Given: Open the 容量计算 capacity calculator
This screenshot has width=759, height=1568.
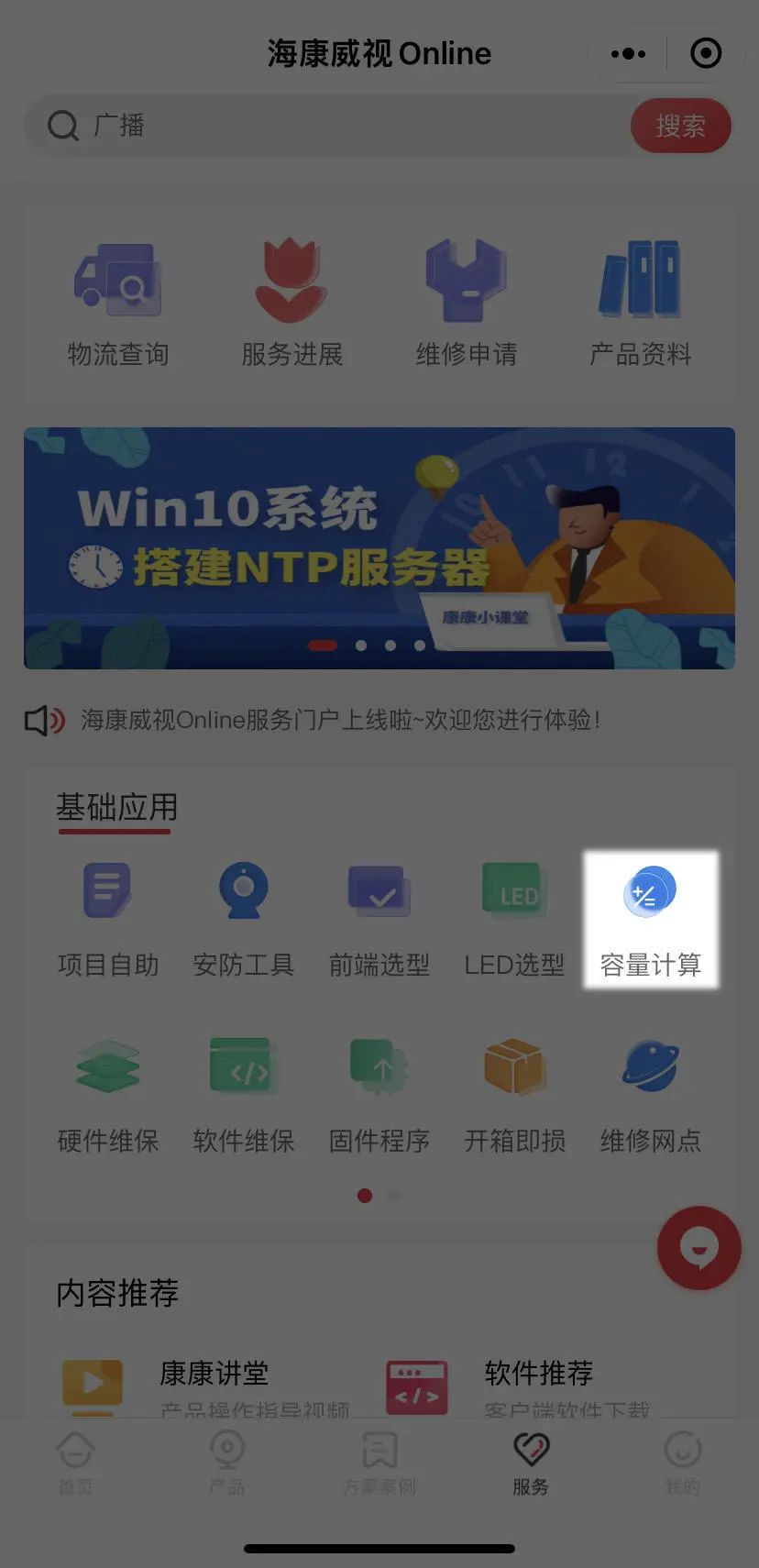Looking at the screenshot, I should [651, 919].
